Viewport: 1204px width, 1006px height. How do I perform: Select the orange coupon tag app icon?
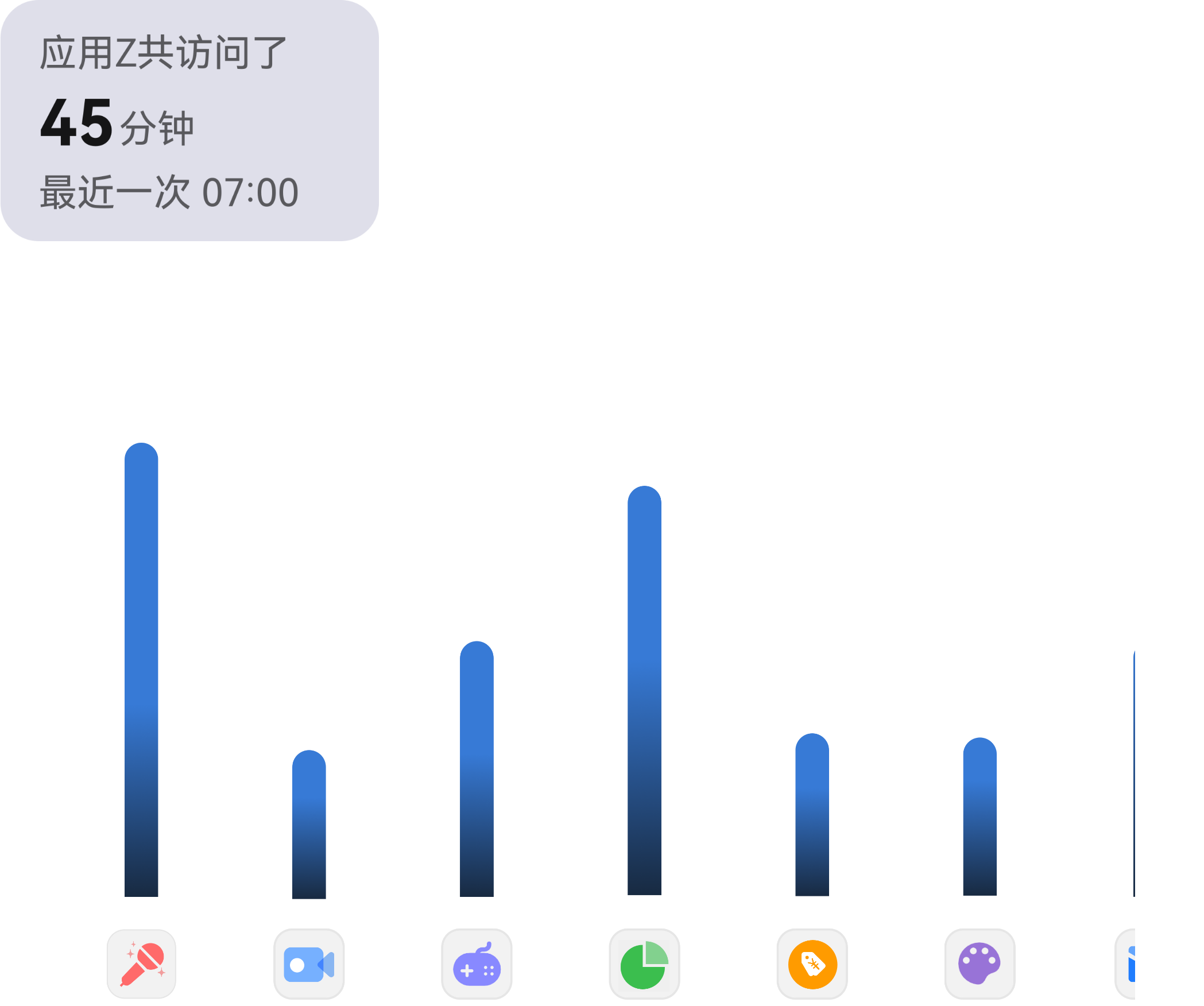click(812, 964)
